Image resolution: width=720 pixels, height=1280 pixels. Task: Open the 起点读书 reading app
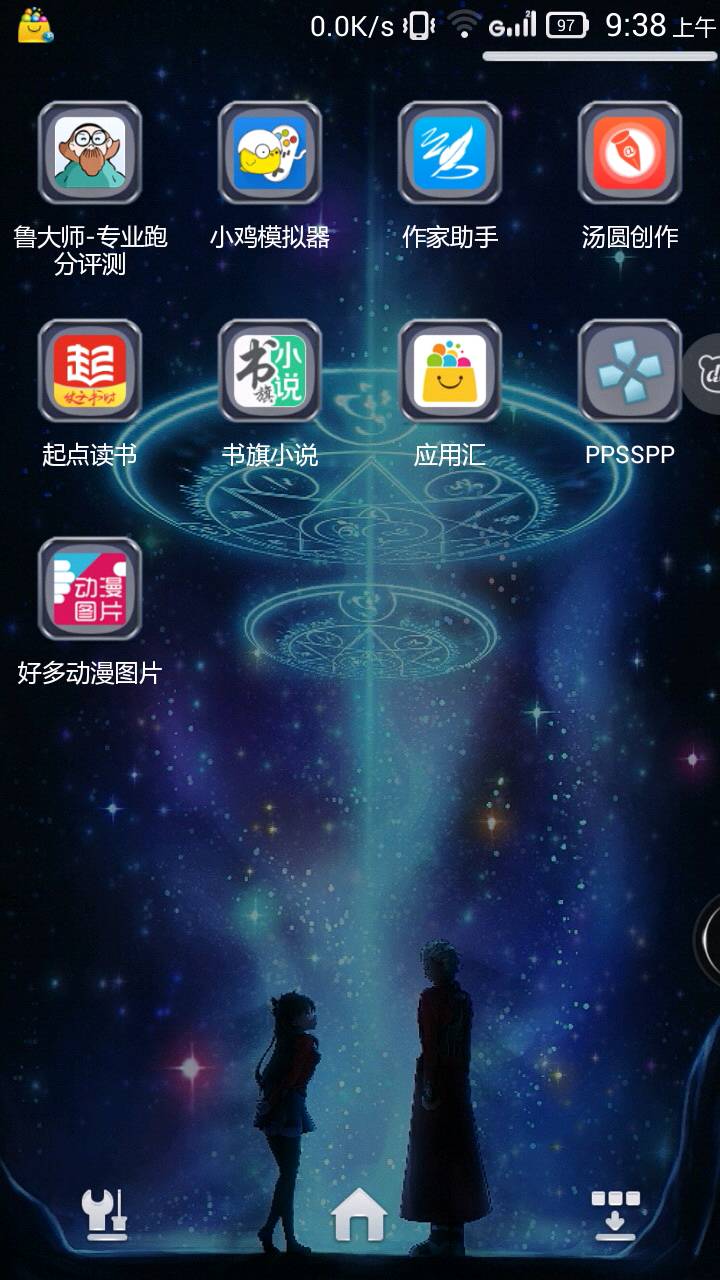point(90,371)
